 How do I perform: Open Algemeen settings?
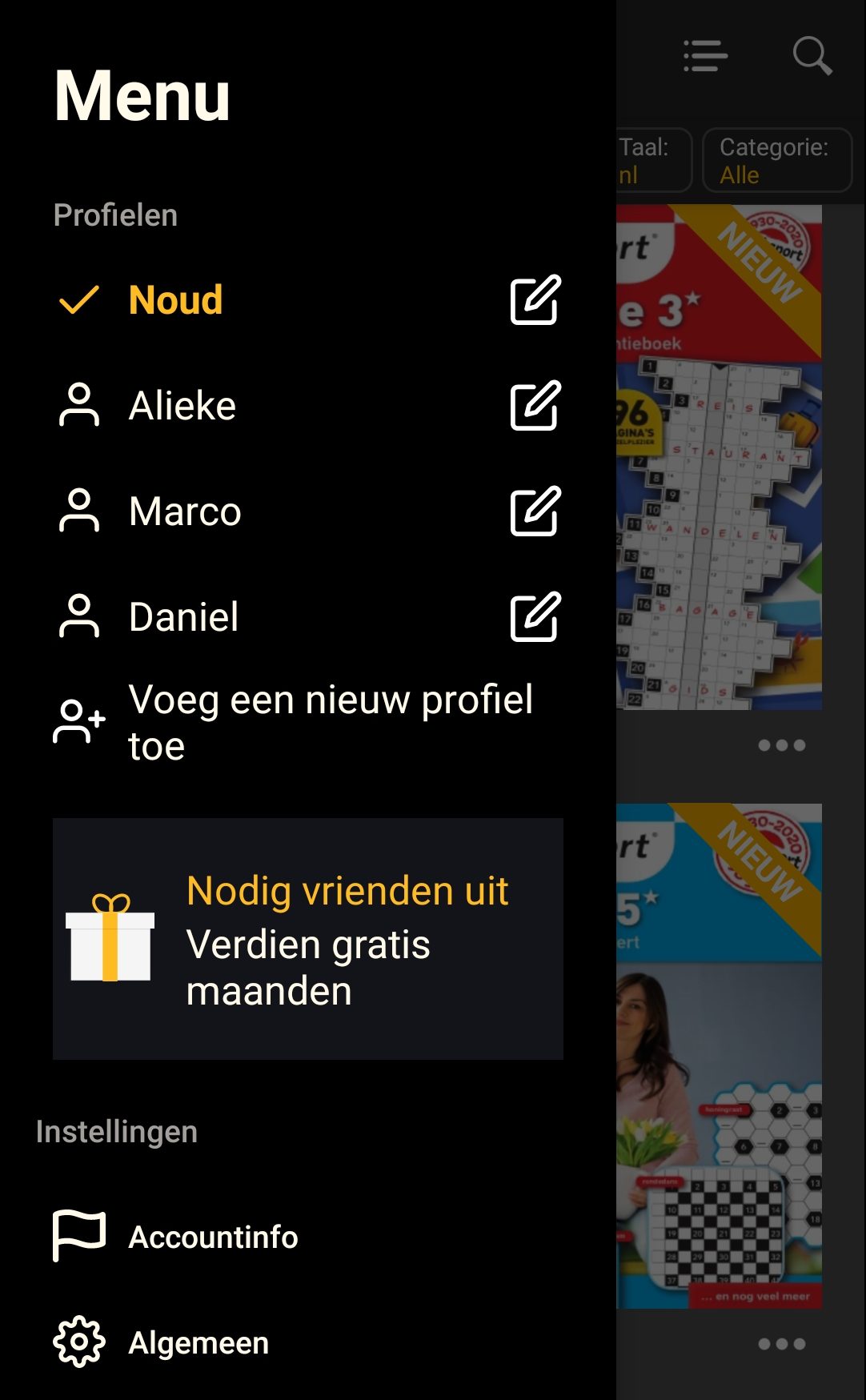coord(198,1343)
